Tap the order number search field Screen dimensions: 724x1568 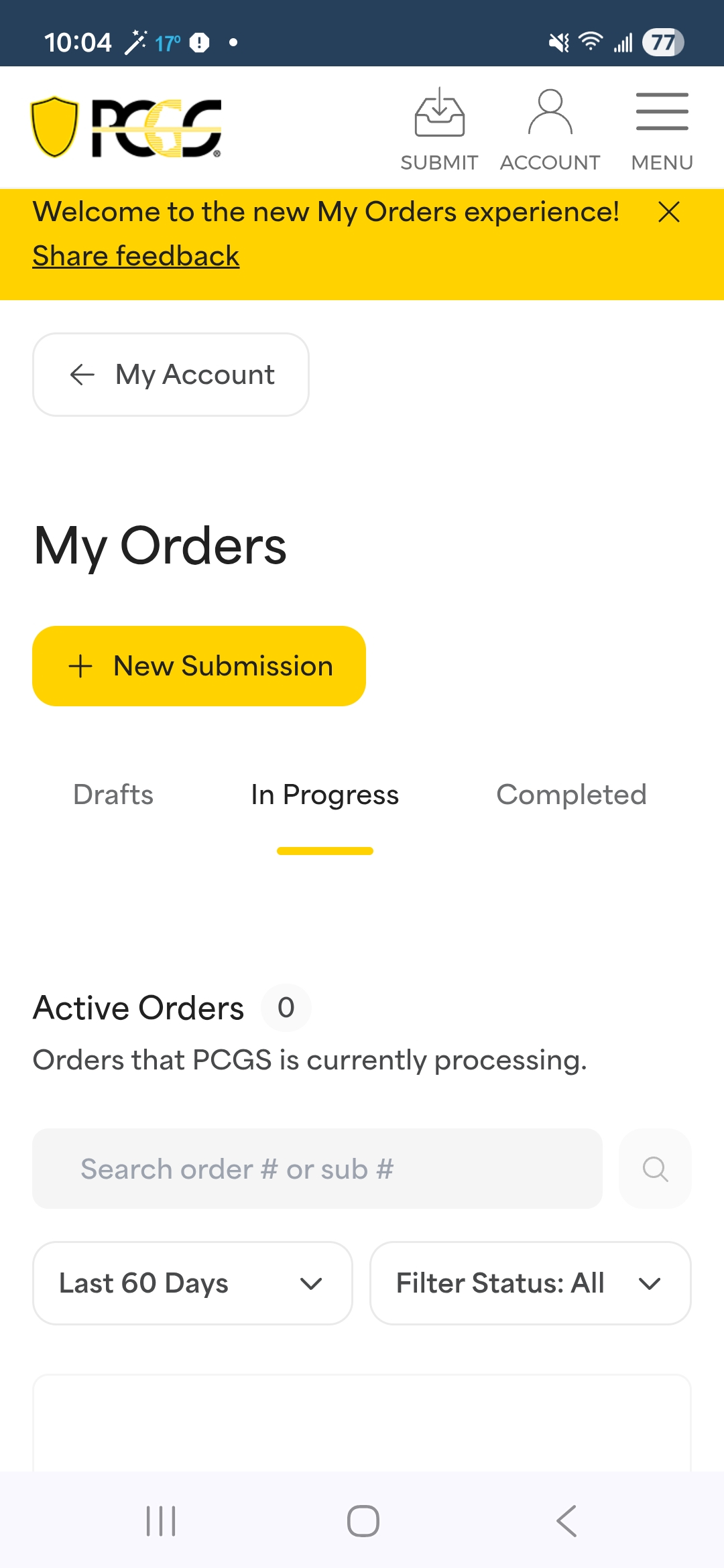(x=317, y=1169)
